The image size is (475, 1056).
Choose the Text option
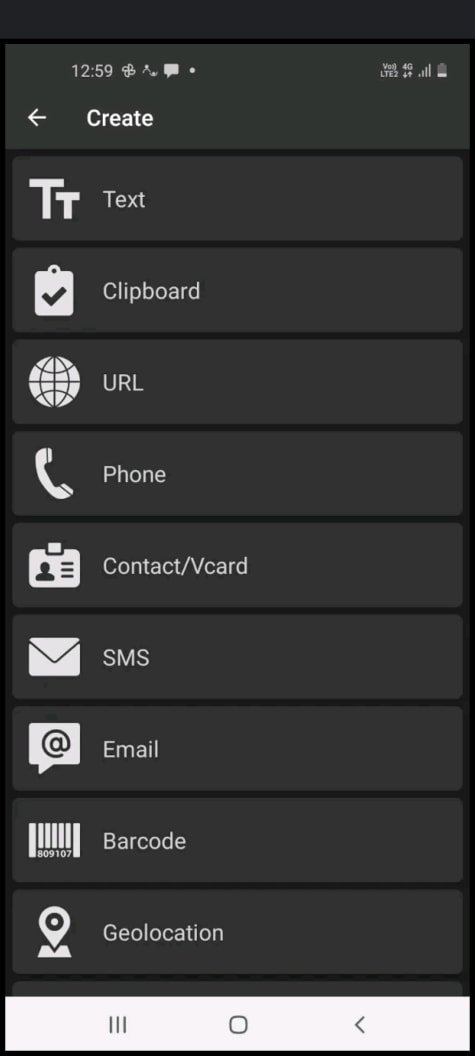click(x=237, y=199)
